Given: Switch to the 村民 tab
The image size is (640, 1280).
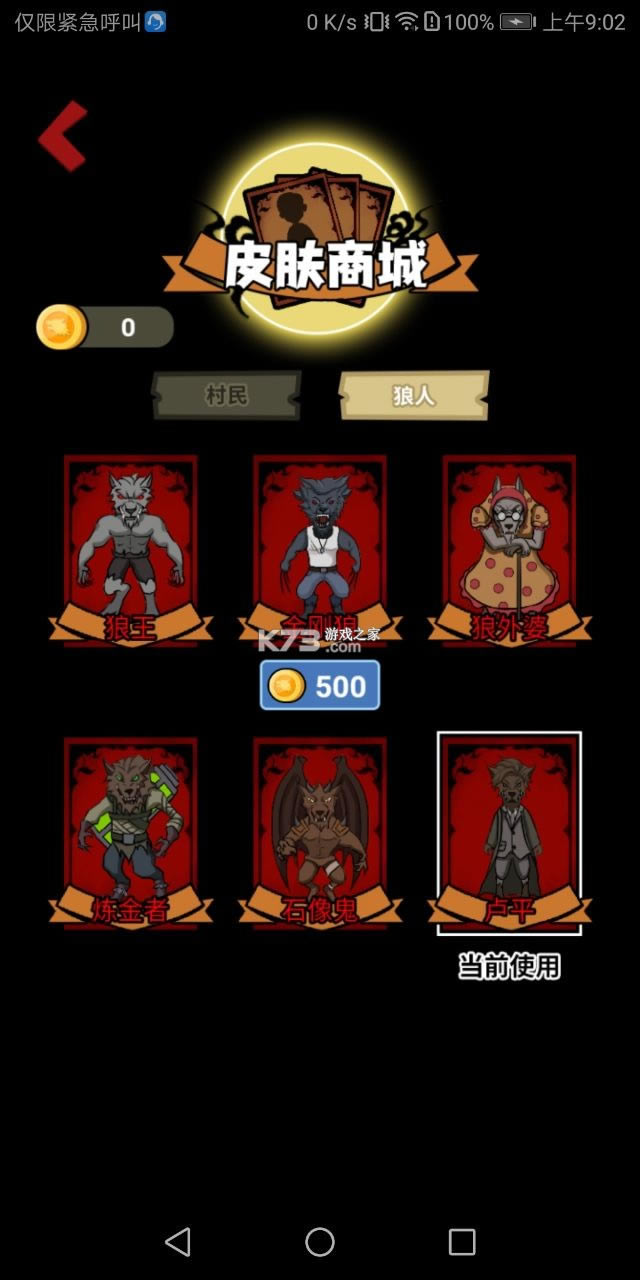Looking at the screenshot, I should coord(226,395).
